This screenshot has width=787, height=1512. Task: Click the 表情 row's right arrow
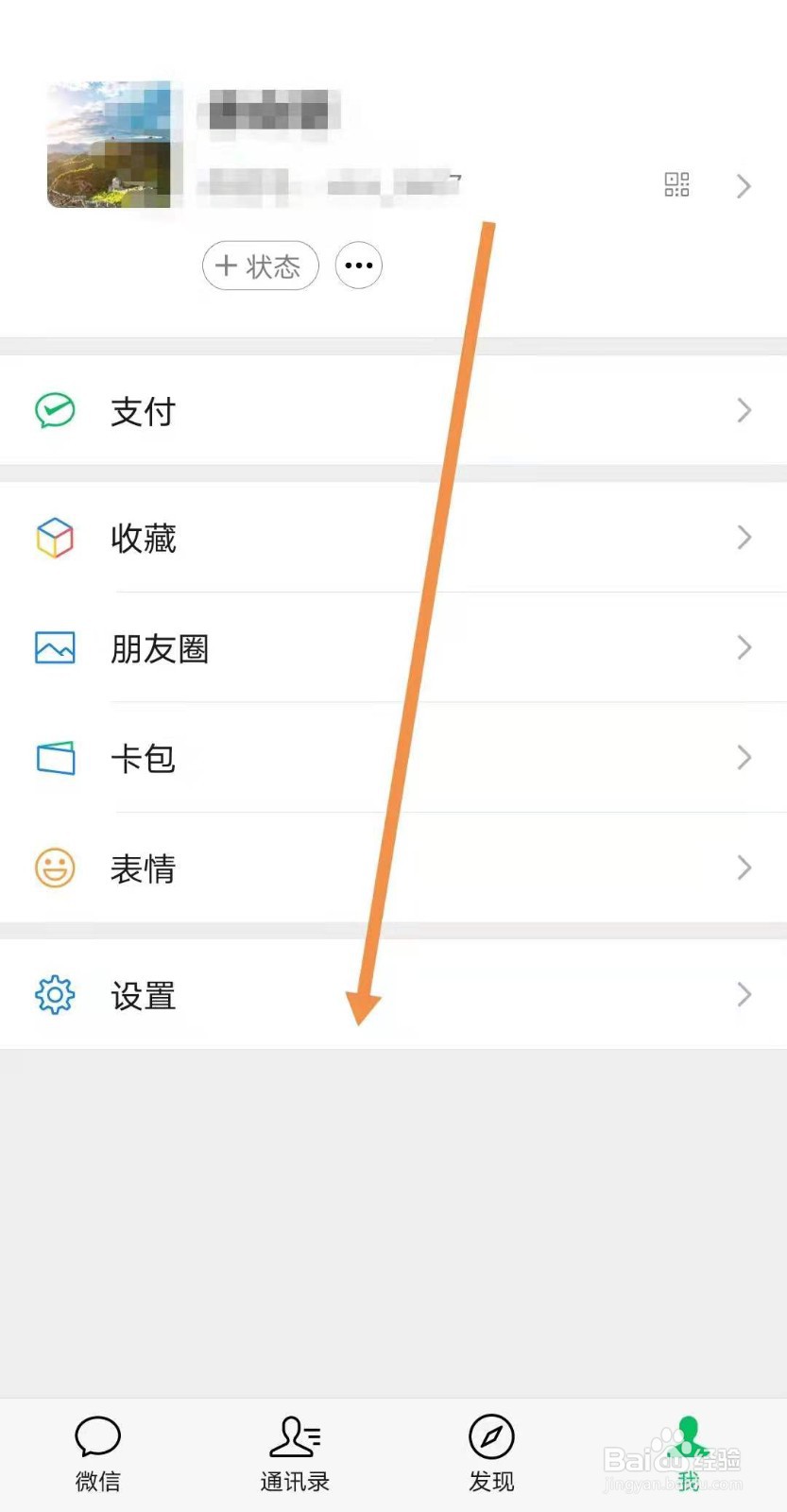[x=743, y=868]
